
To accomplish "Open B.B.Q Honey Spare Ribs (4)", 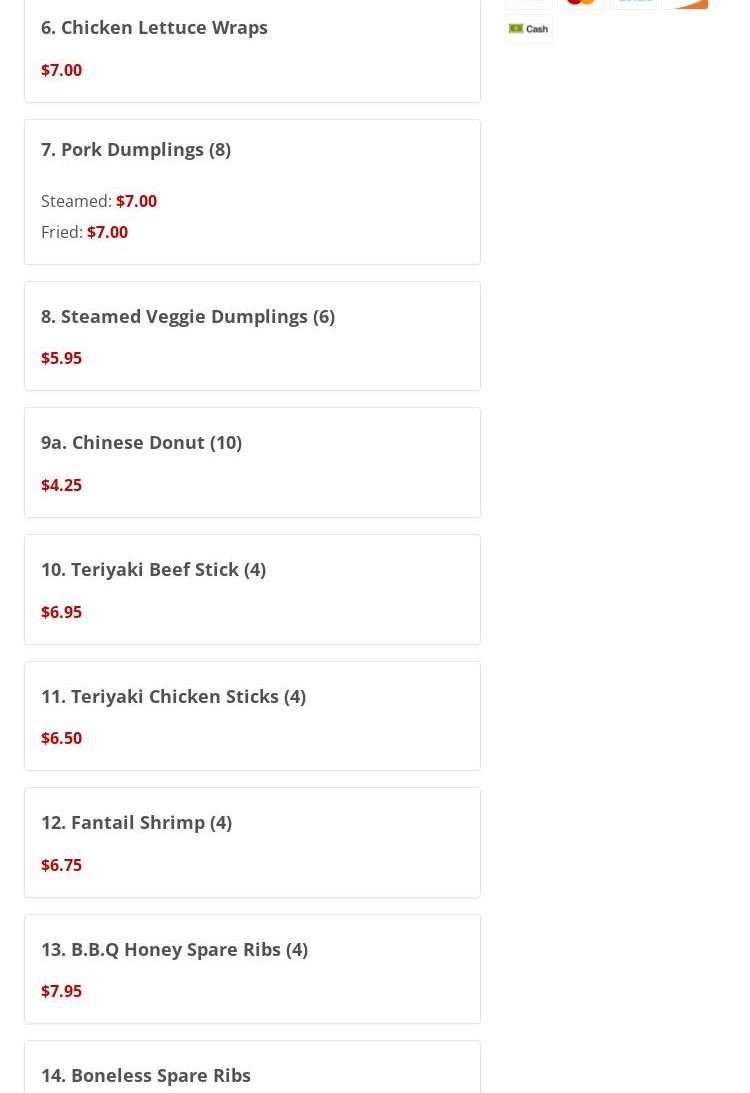I will pos(174,950).
